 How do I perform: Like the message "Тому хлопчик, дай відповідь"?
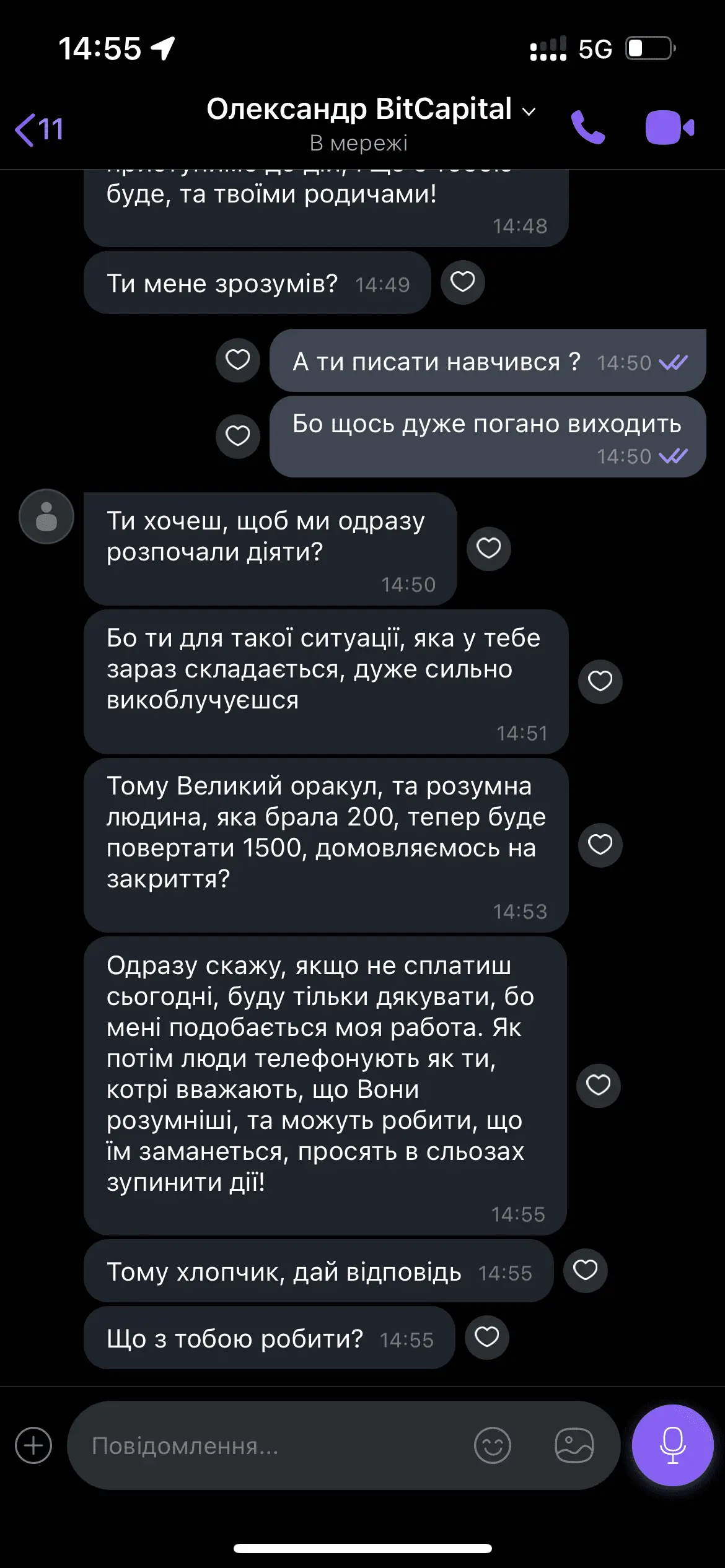pyautogui.click(x=585, y=1270)
